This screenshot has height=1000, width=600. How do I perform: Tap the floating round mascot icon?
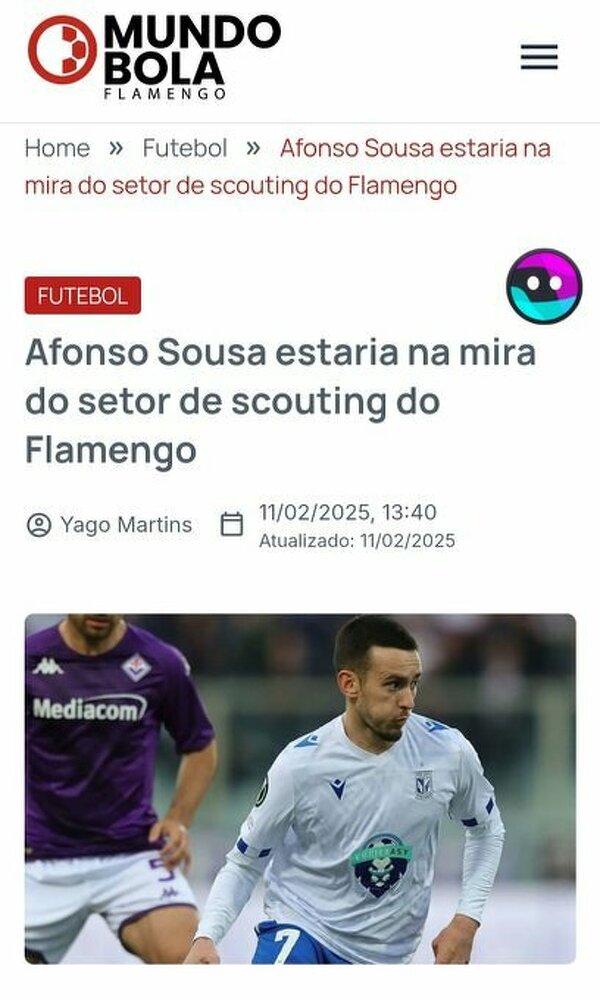coord(544,287)
